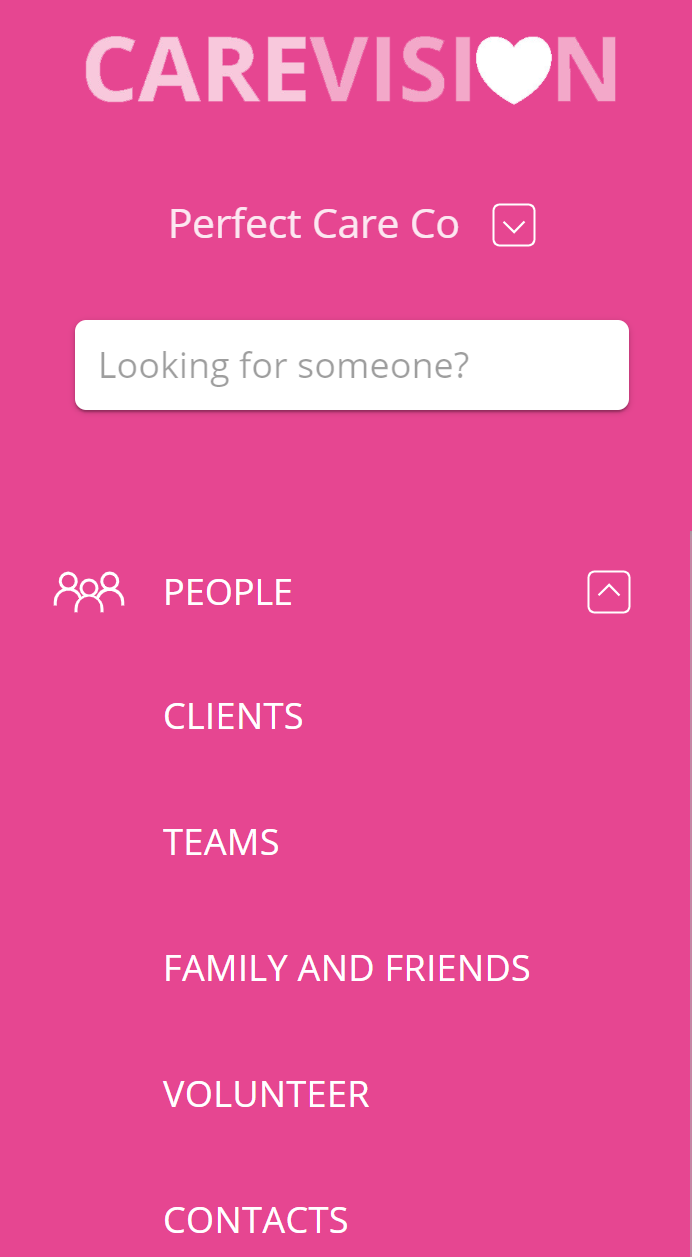Collapse the People menu section
Viewport: 692px width, 1257px height.
608,592
